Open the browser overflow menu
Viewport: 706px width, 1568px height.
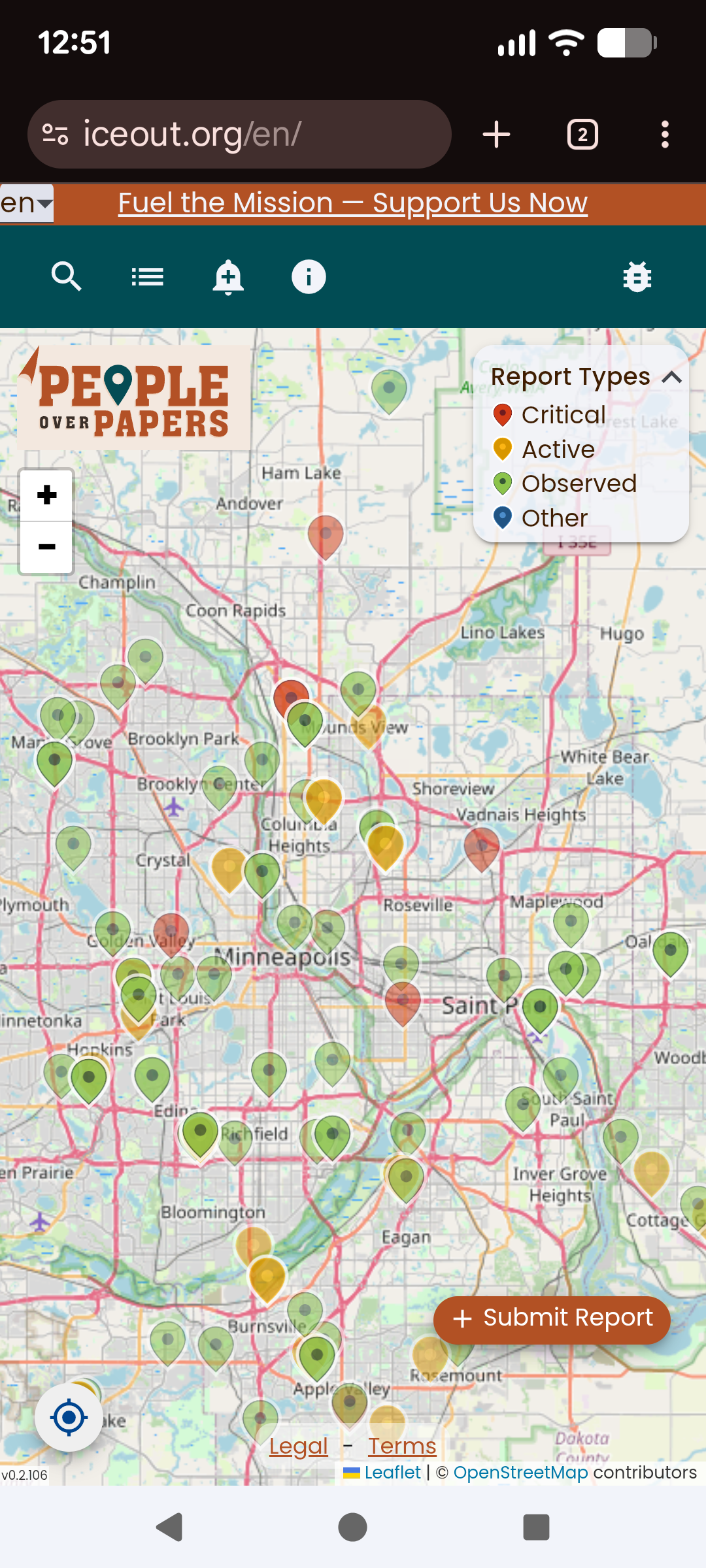tap(665, 134)
